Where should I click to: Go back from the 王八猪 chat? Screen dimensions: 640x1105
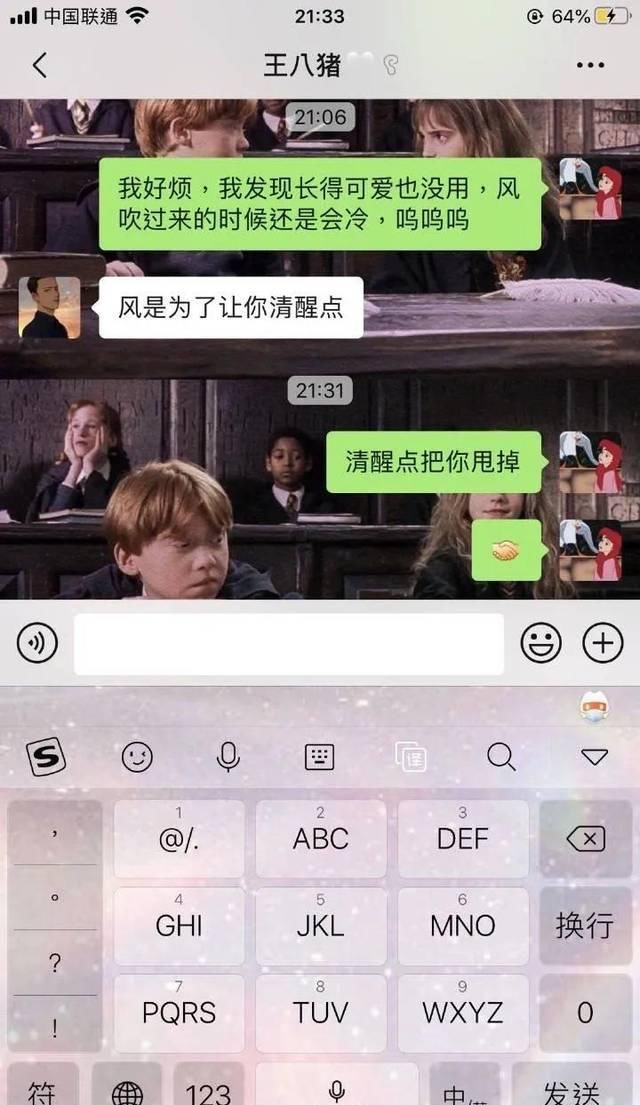40,66
